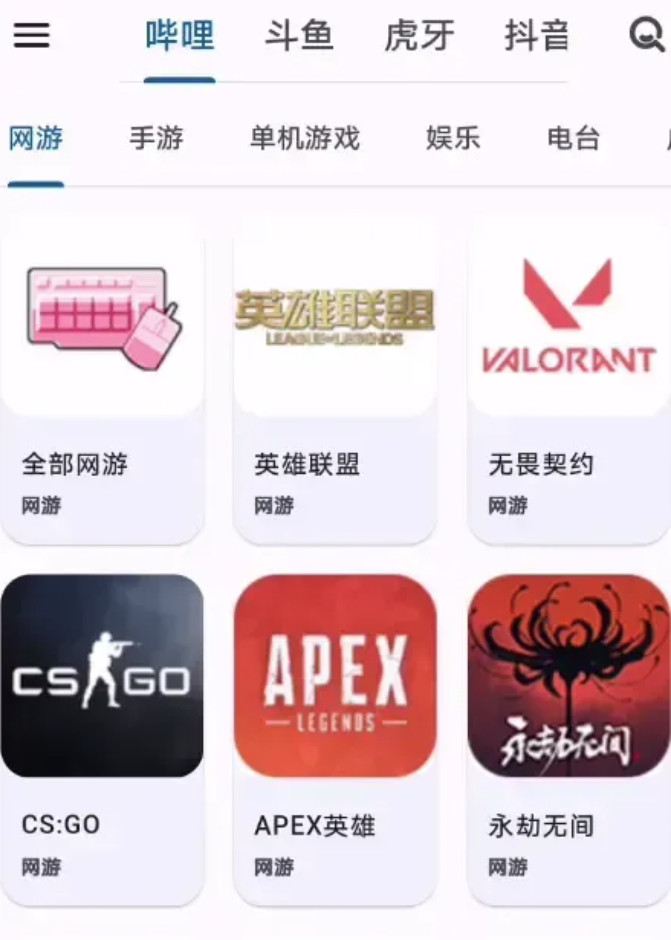
Task: Open the APEX英雄 game card
Action: [x=335, y=740]
